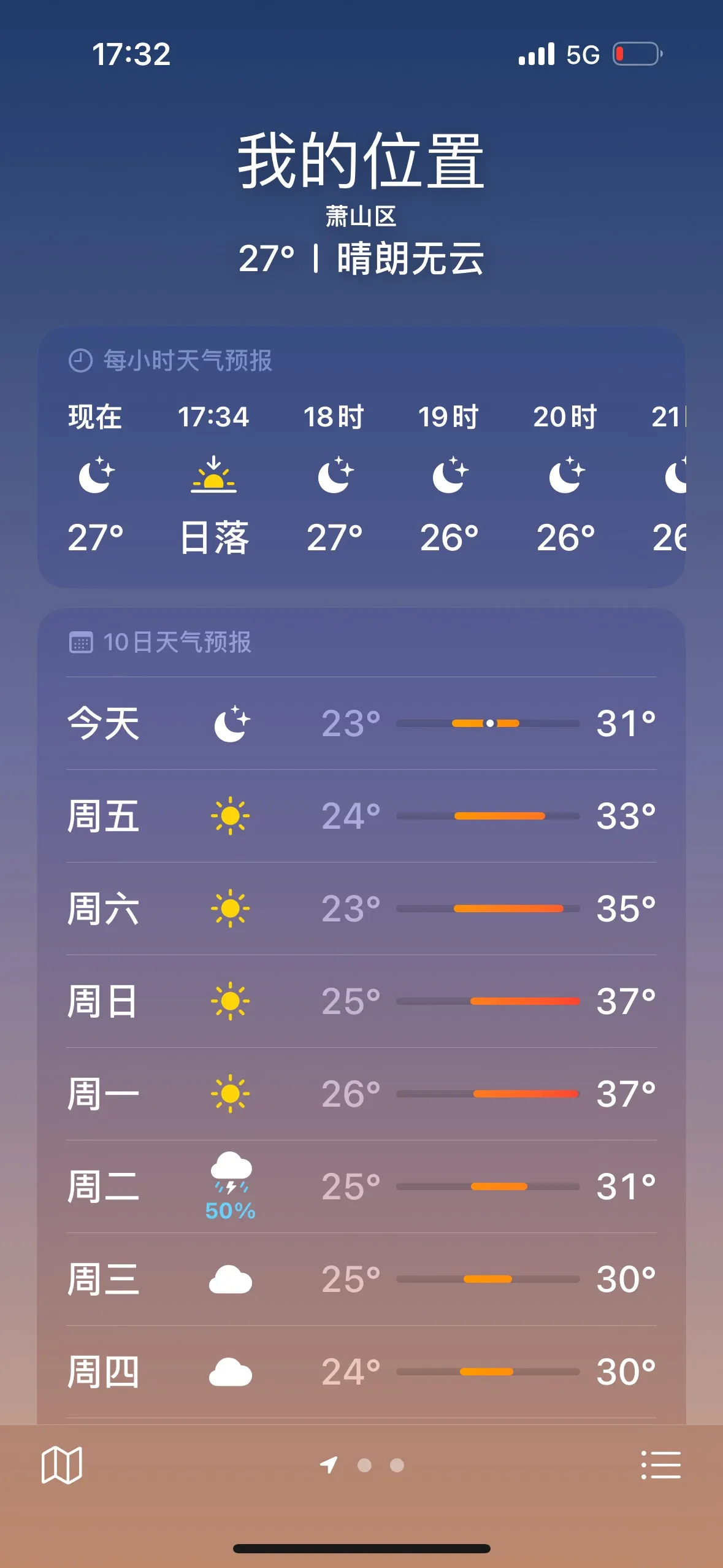The height and width of the screenshot is (1568, 723).
Task: Show 周一 forecast details
Action: (361, 1094)
